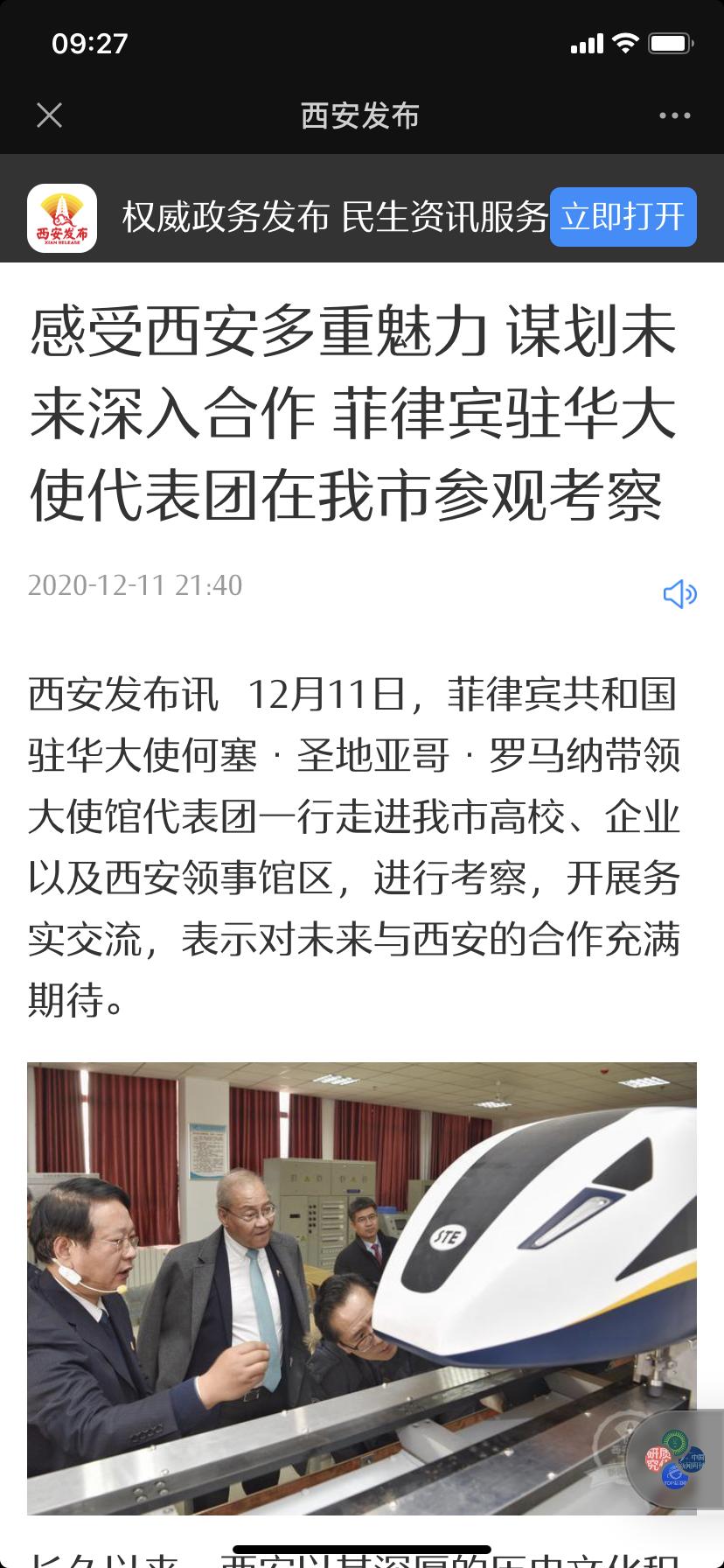Open the three-dot overflow menu
724x1568 pixels.
pyautogui.click(x=674, y=115)
